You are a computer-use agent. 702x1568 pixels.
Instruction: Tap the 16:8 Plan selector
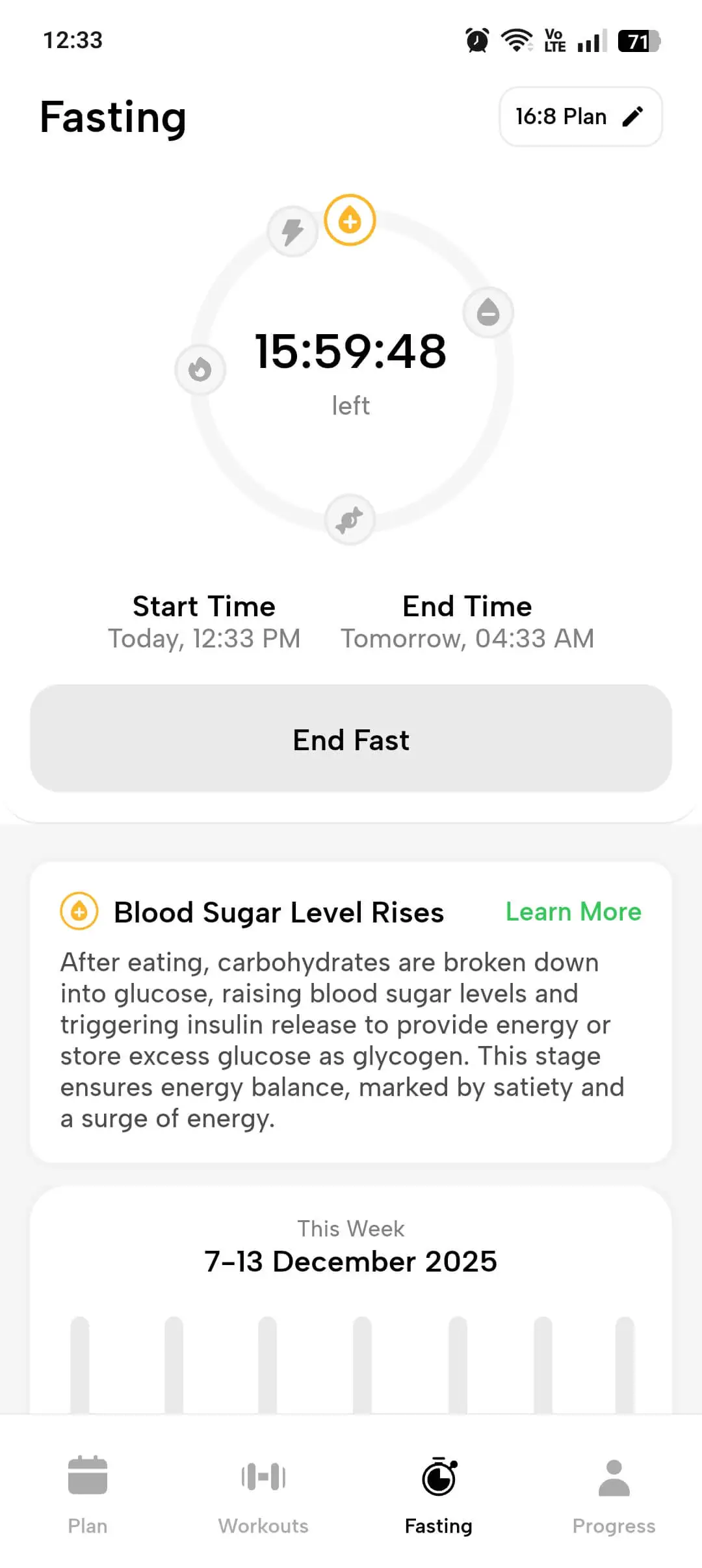coord(580,116)
